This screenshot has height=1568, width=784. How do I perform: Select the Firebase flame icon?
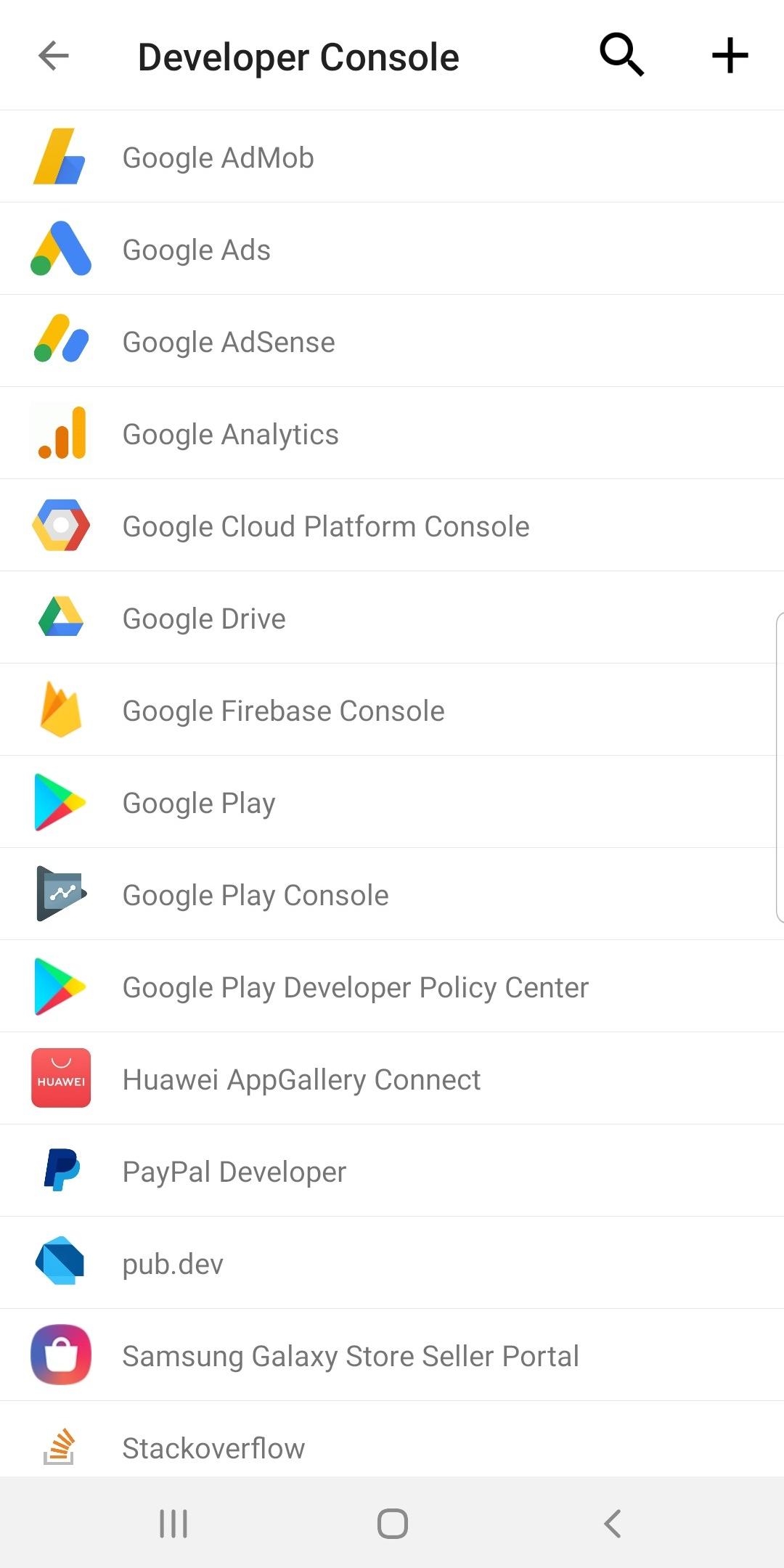coord(60,709)
